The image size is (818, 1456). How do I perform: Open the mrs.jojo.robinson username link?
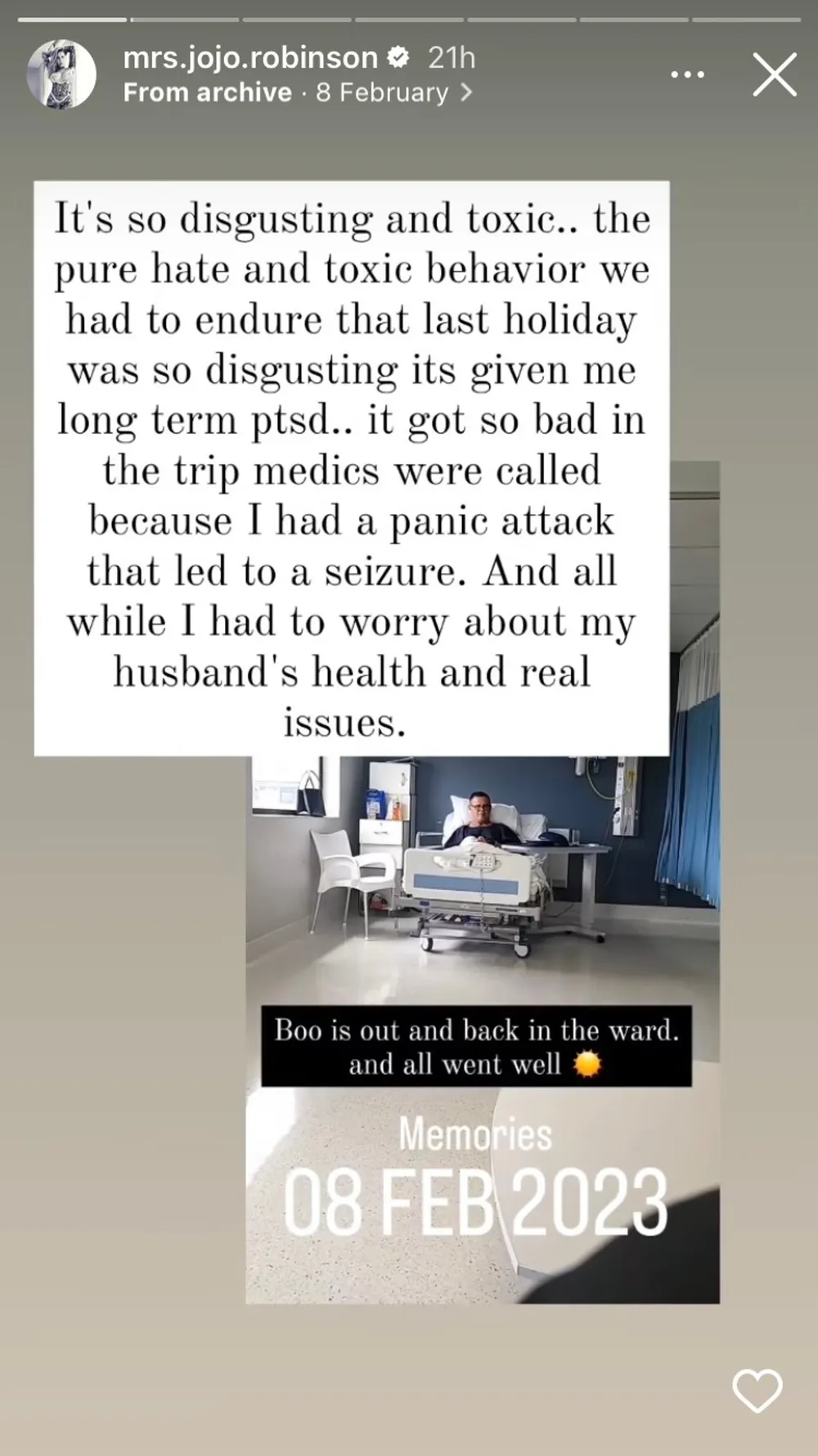pos(249,57)
